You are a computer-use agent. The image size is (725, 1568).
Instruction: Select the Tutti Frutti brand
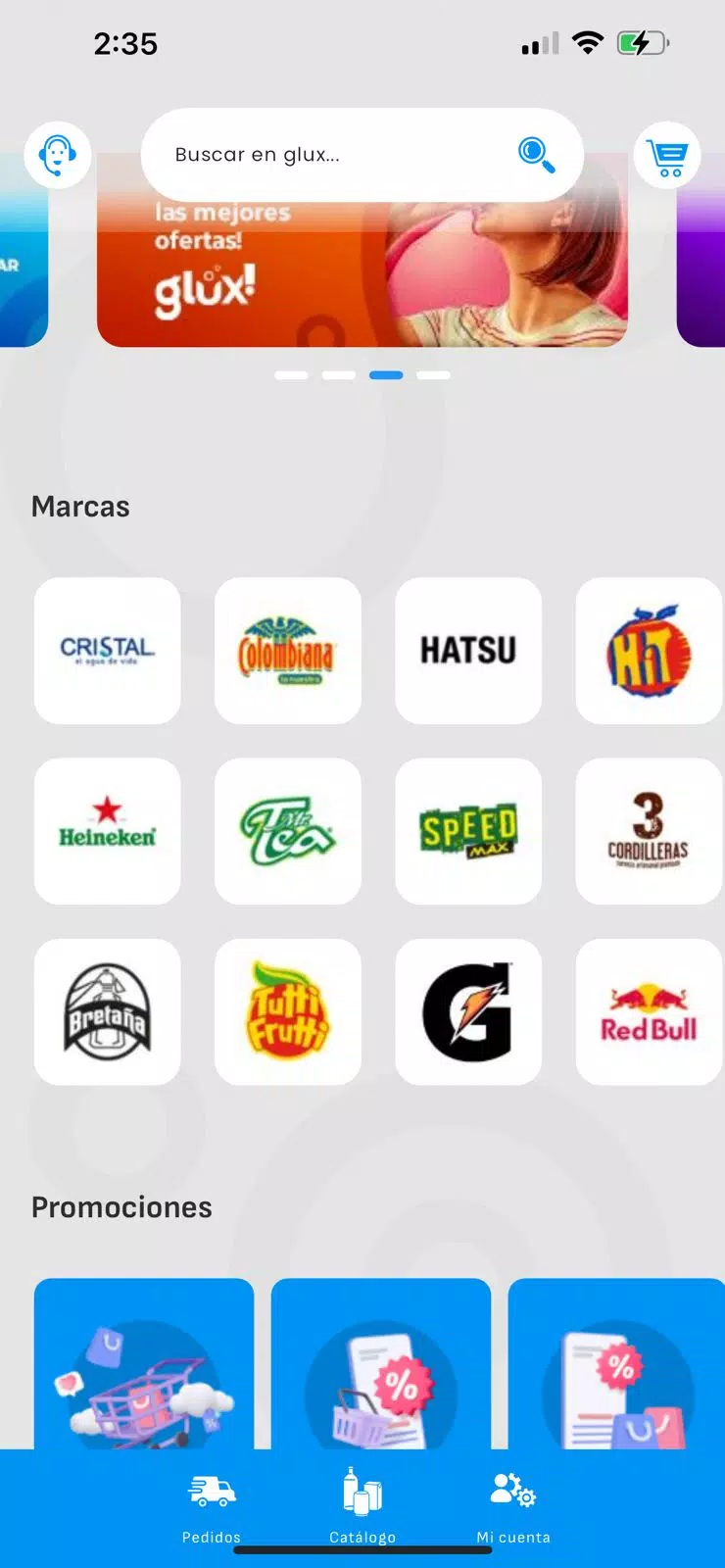click(x=288, y=1012)
